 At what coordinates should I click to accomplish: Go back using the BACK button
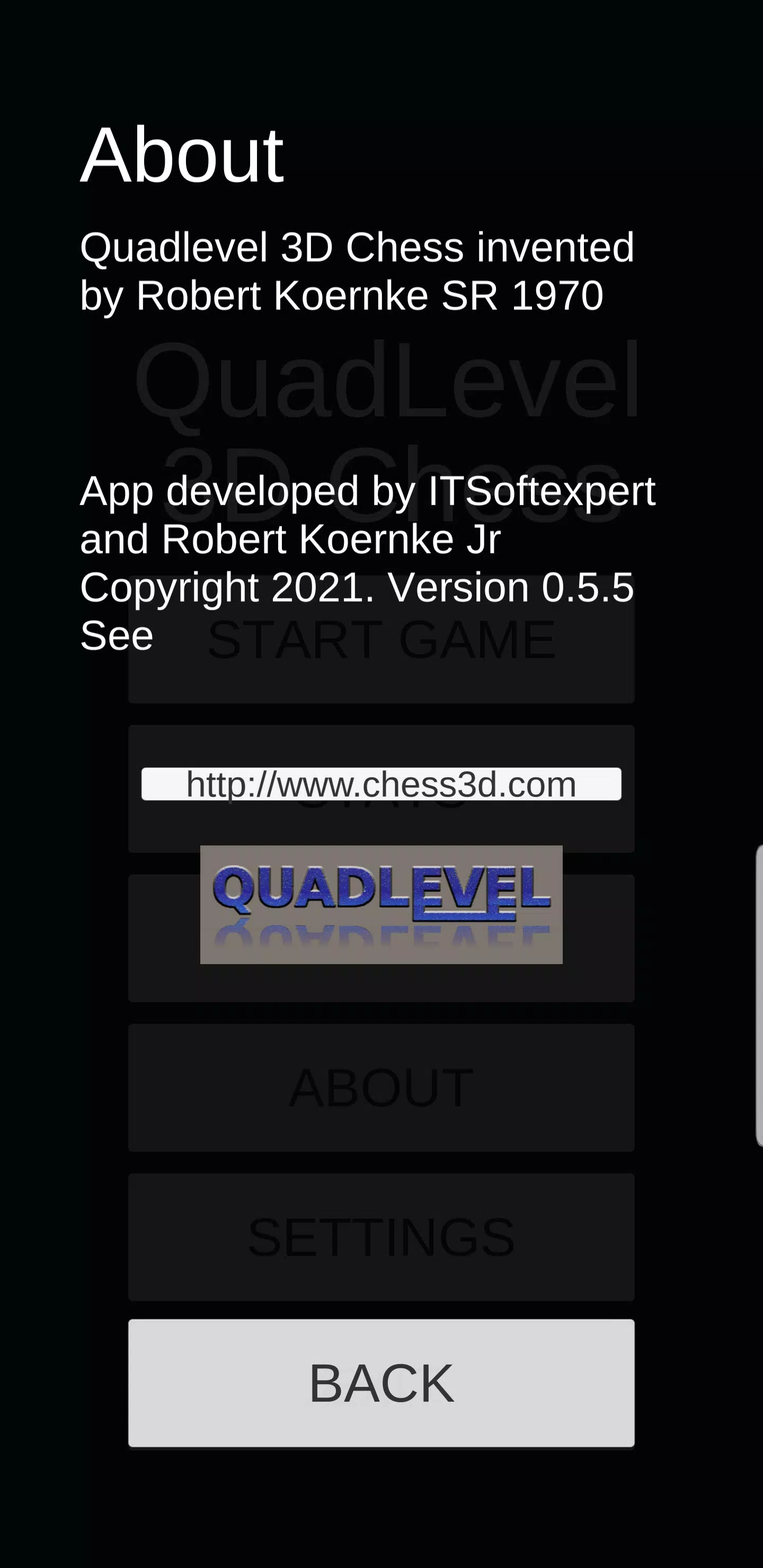[x=381, y=1383]
